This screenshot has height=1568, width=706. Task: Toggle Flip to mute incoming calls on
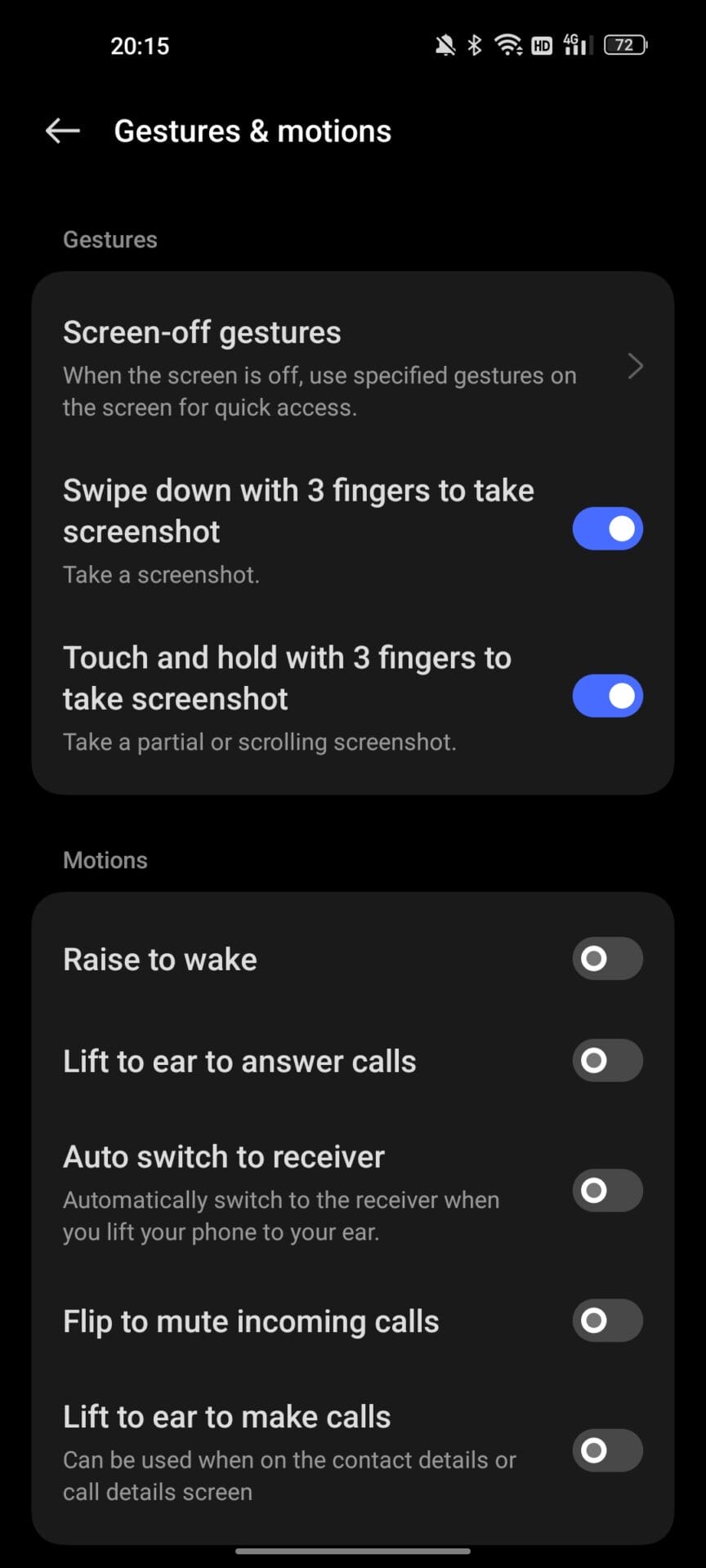tap(607, 1321)
